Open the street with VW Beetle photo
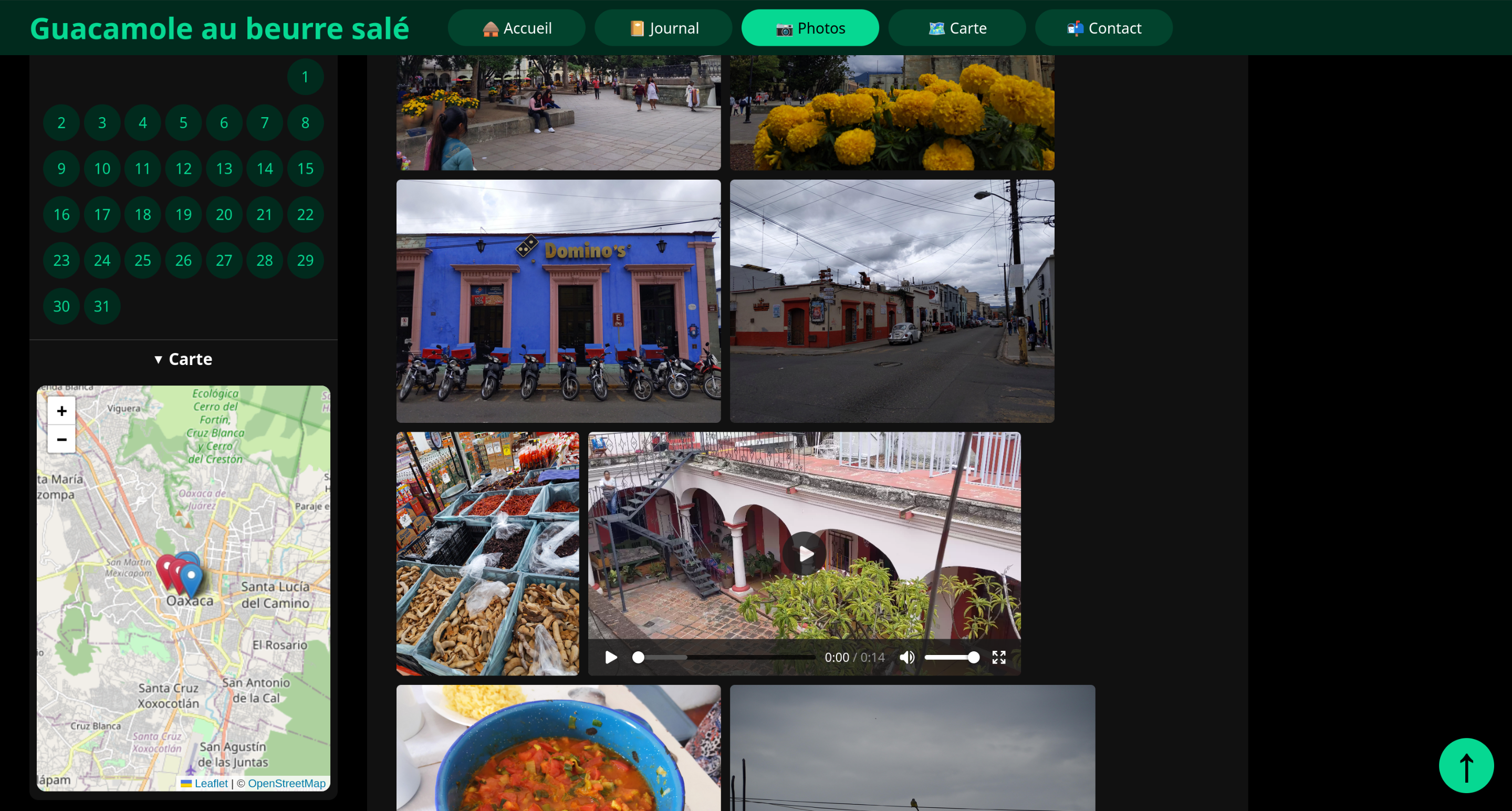Viewport: 1512px width, 811px height. tap(892, 301)
